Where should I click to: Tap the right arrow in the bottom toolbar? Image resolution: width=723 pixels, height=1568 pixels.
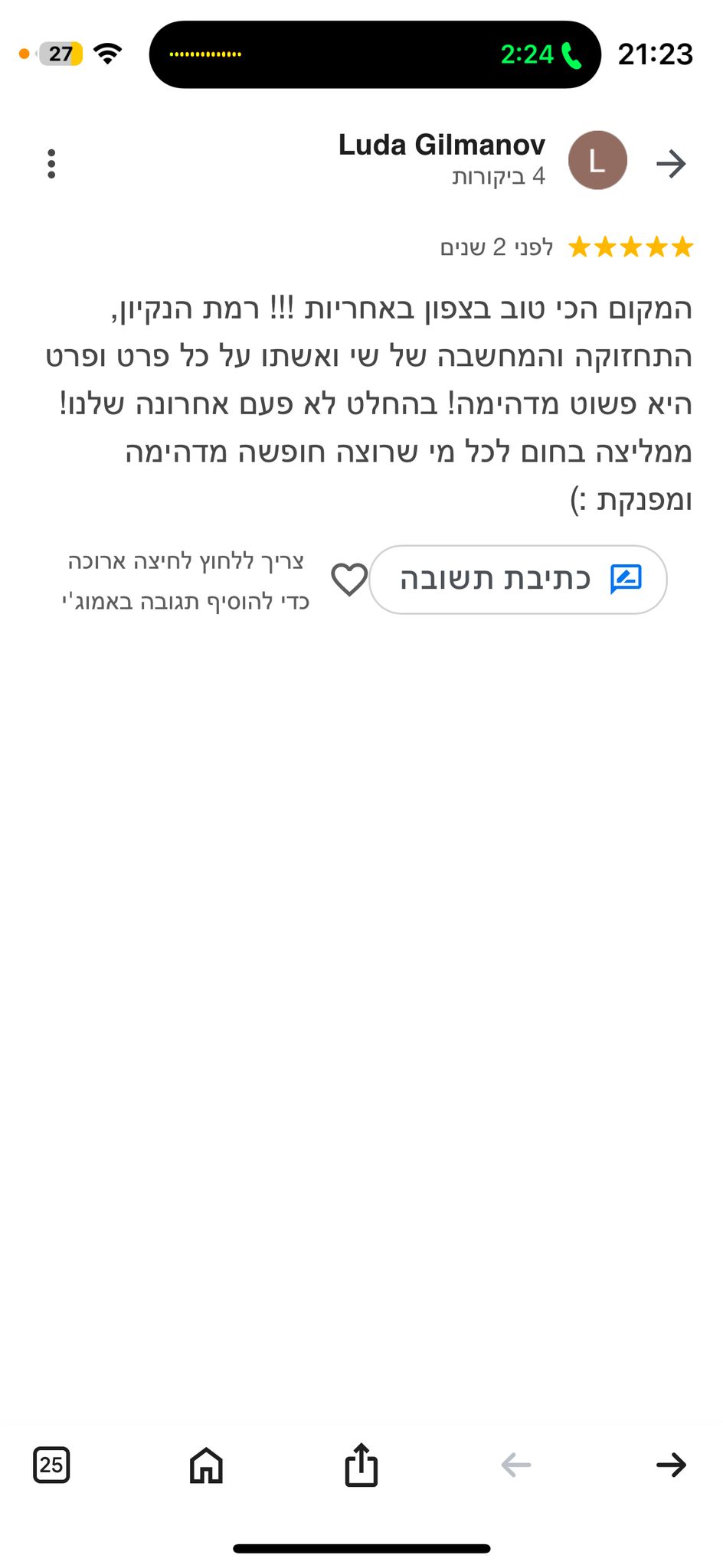671,1465
